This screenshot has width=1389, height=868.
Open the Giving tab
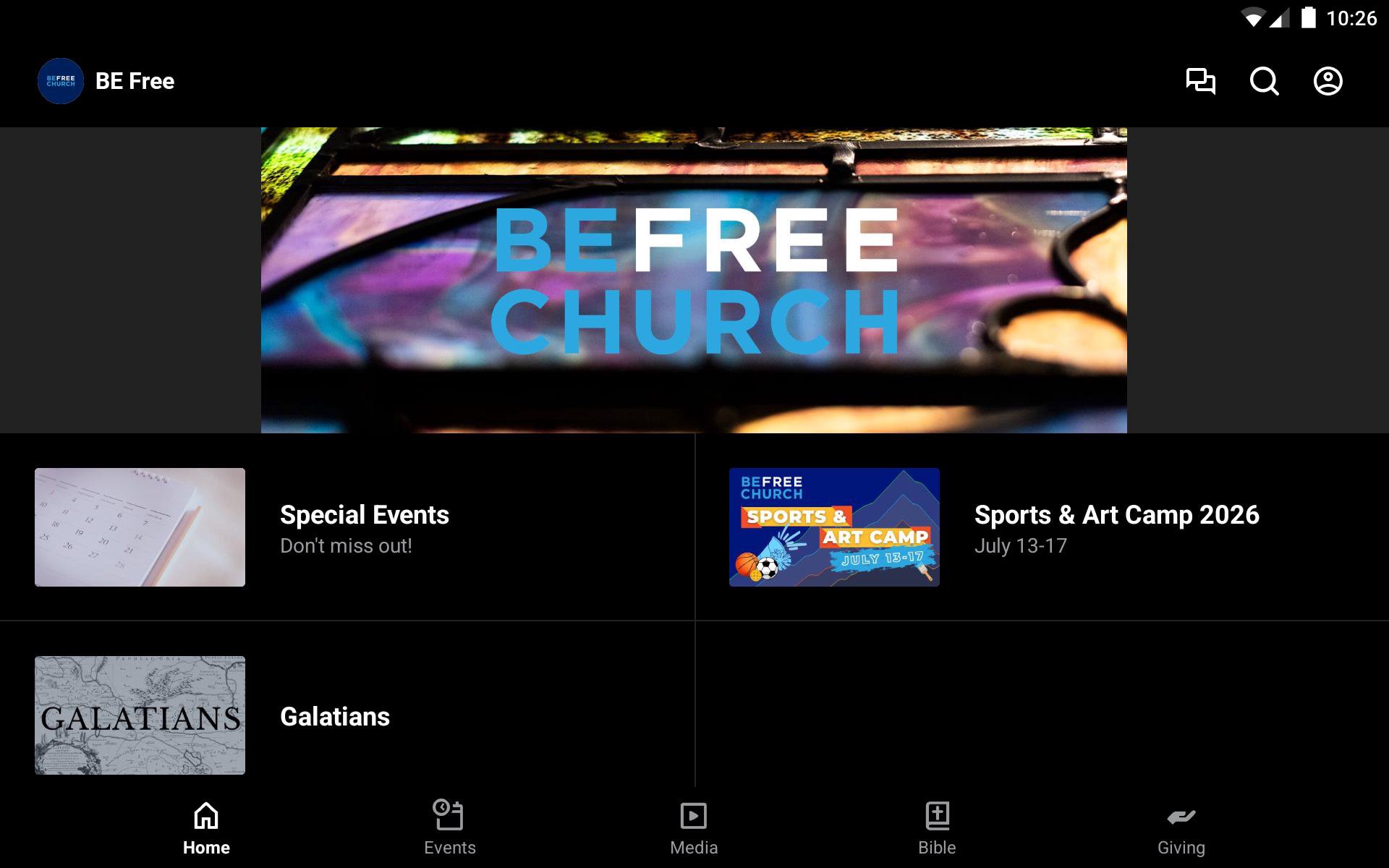[1181, 828]
